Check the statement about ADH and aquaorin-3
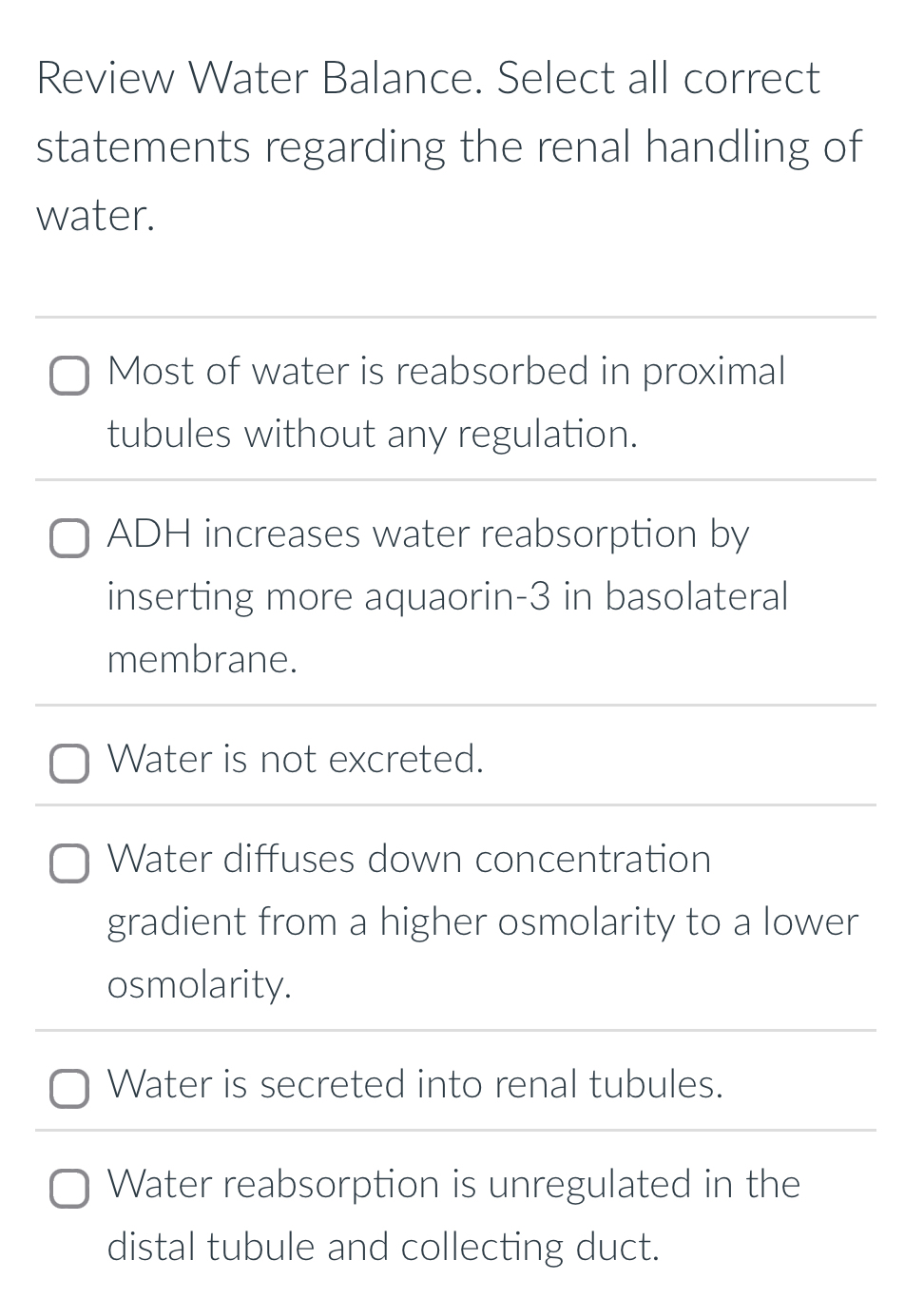This screenshot has width=924, height=1299. point(69,538)
